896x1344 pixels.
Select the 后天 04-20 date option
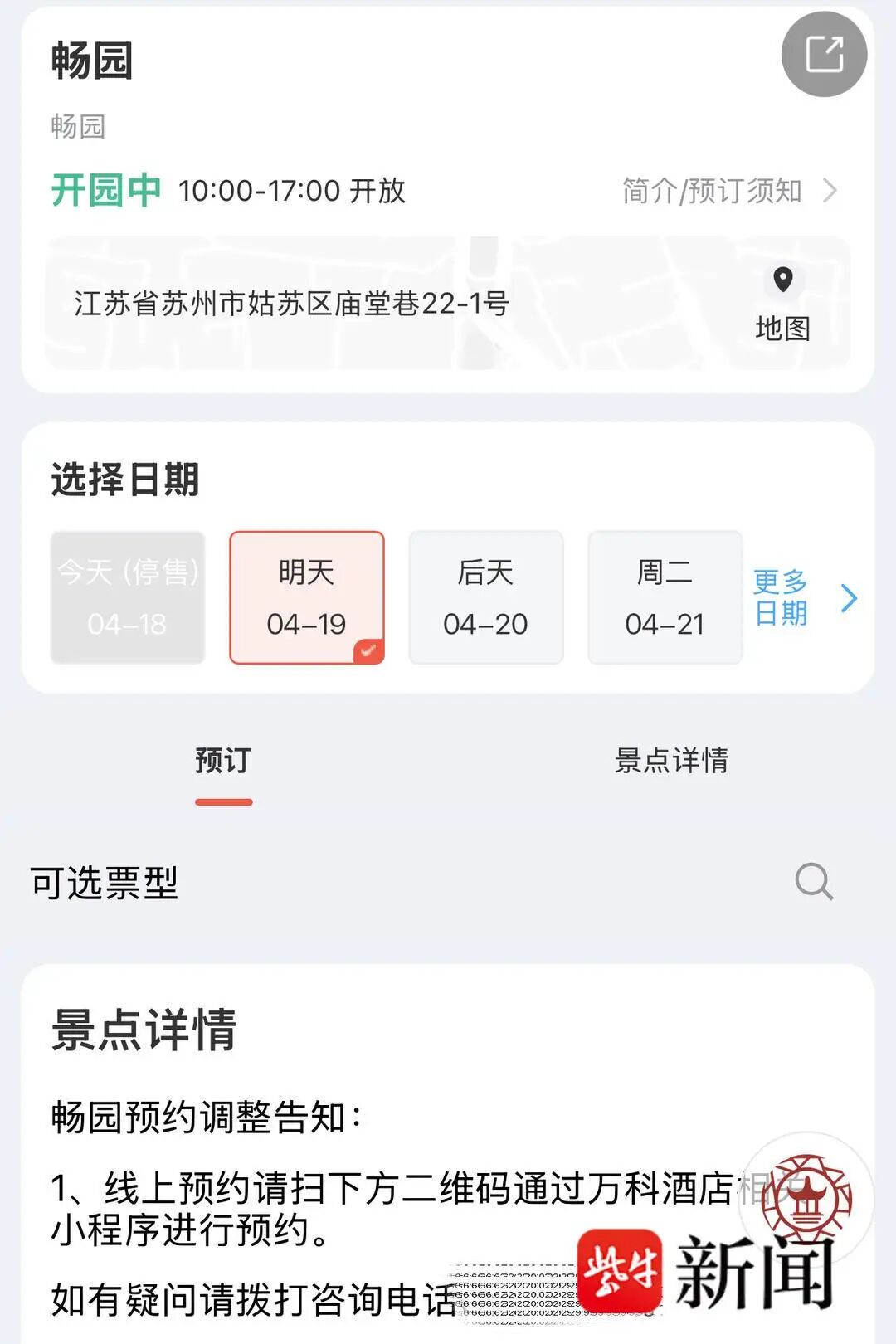[485, 597]
